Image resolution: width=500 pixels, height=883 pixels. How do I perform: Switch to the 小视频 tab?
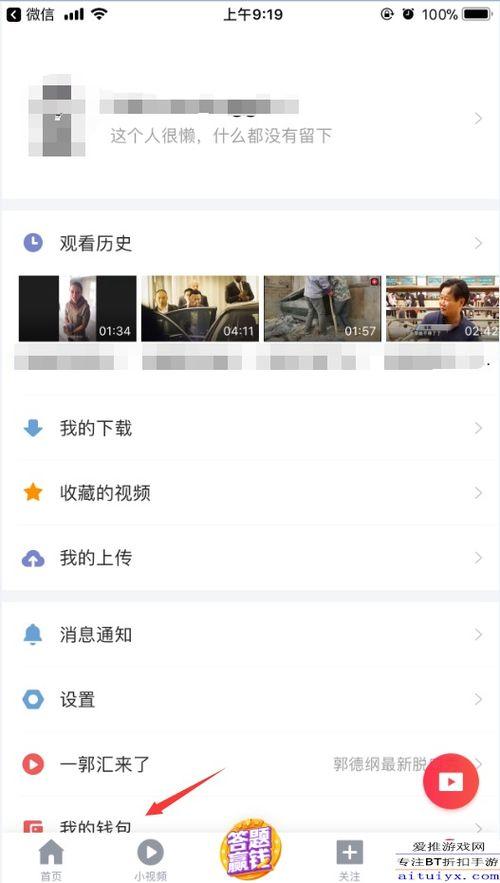click(150, 860)
